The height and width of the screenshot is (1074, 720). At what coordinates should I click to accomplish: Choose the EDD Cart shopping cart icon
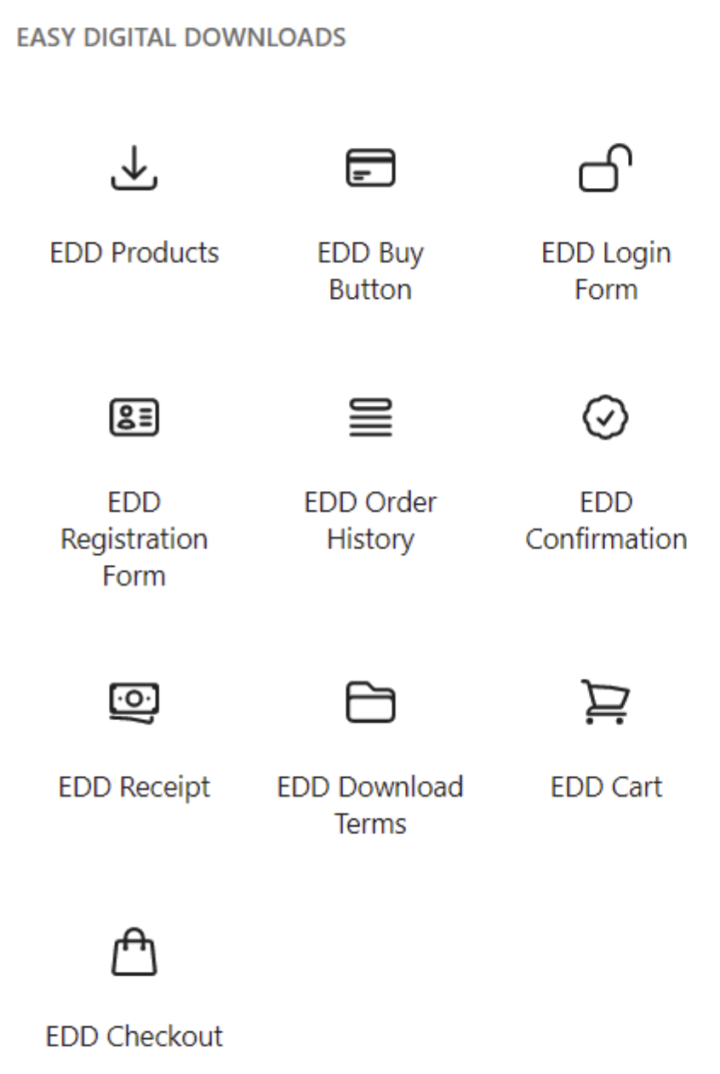click(x=606, y=701)
